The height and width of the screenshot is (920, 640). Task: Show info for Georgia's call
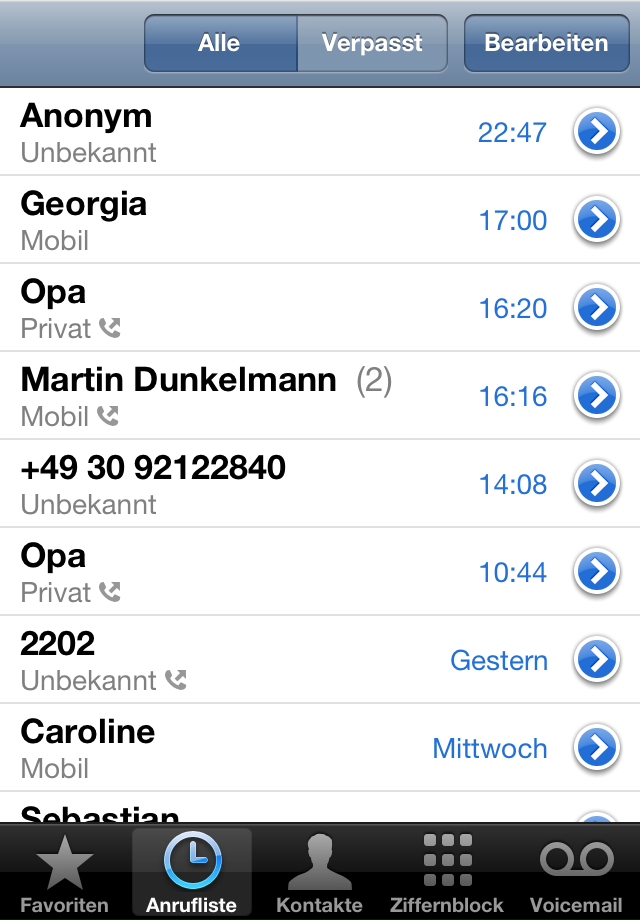coord(597,220)
